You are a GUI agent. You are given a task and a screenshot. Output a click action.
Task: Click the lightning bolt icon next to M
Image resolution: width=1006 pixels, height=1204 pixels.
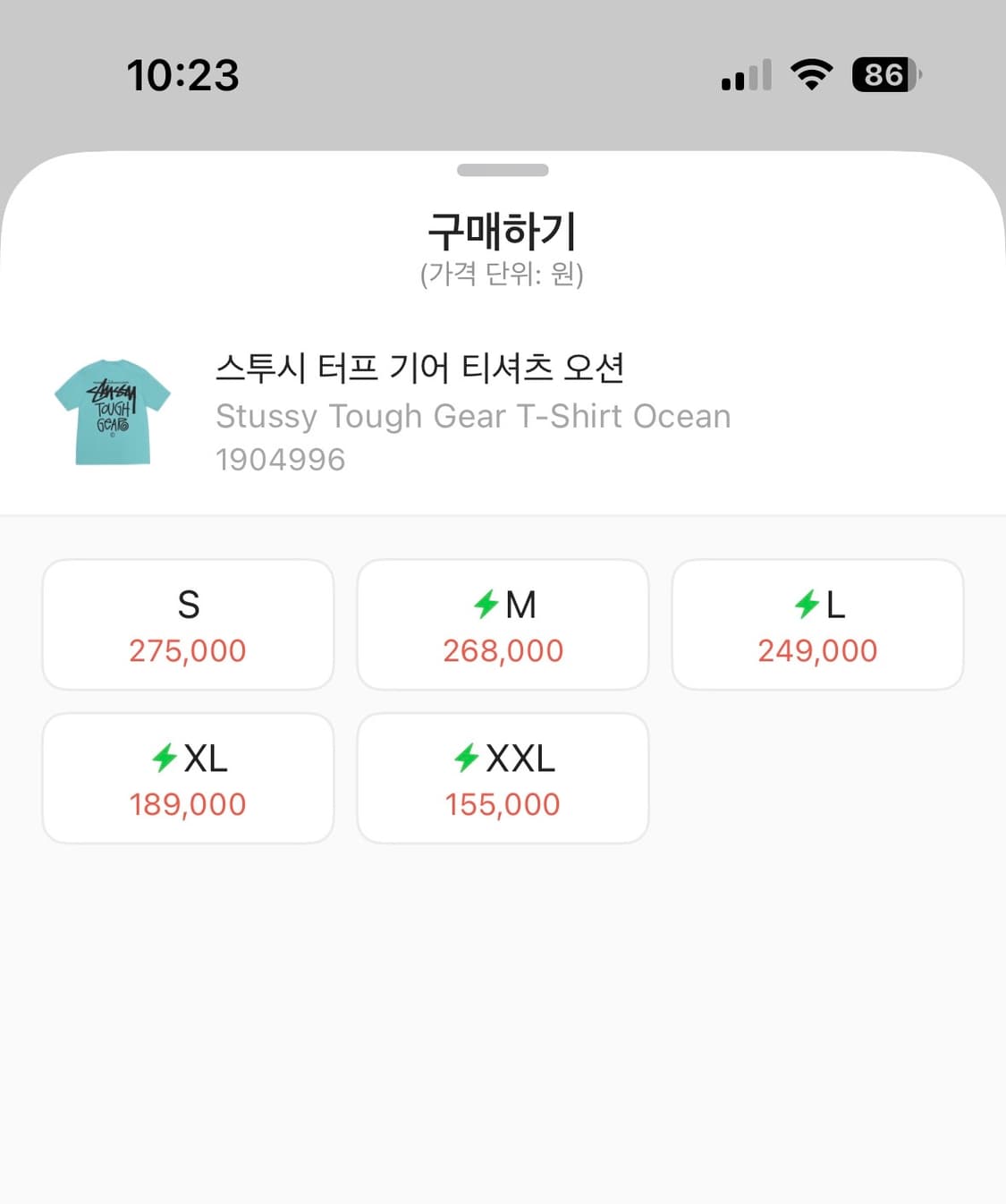(486, 604)
